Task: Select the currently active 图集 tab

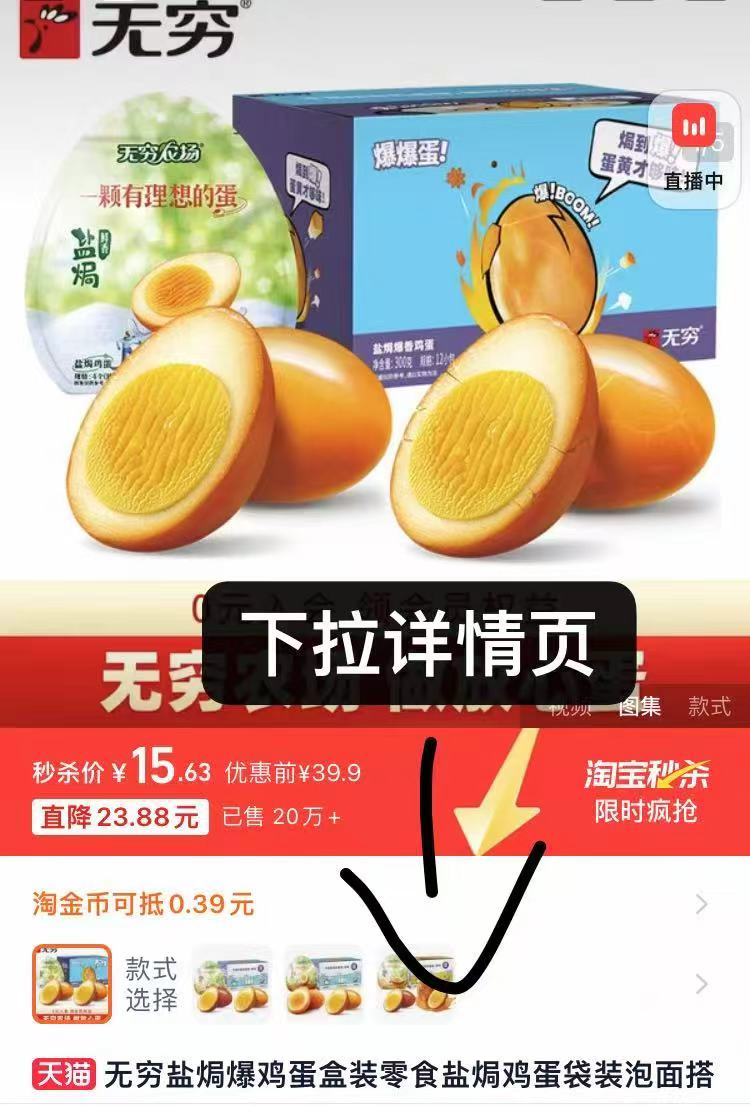Action: click(x=638, y=705)
